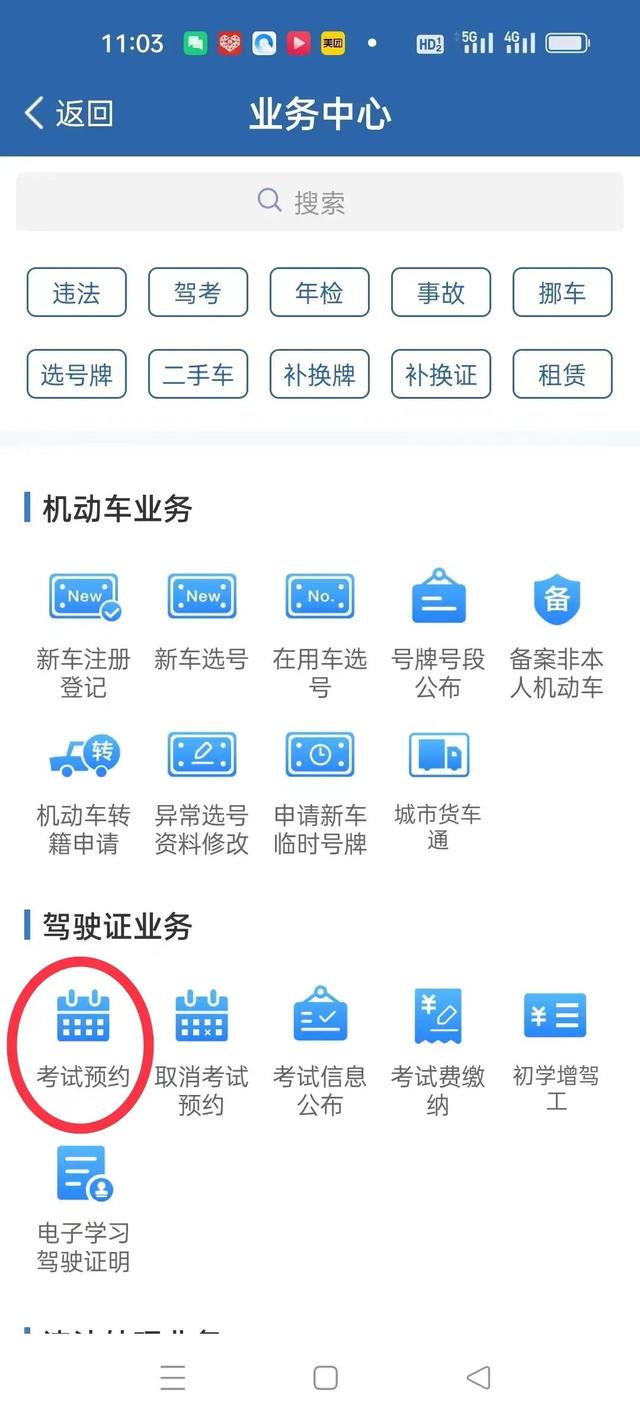
Task: Select the 驾考 chip
Action: point(198,292)
